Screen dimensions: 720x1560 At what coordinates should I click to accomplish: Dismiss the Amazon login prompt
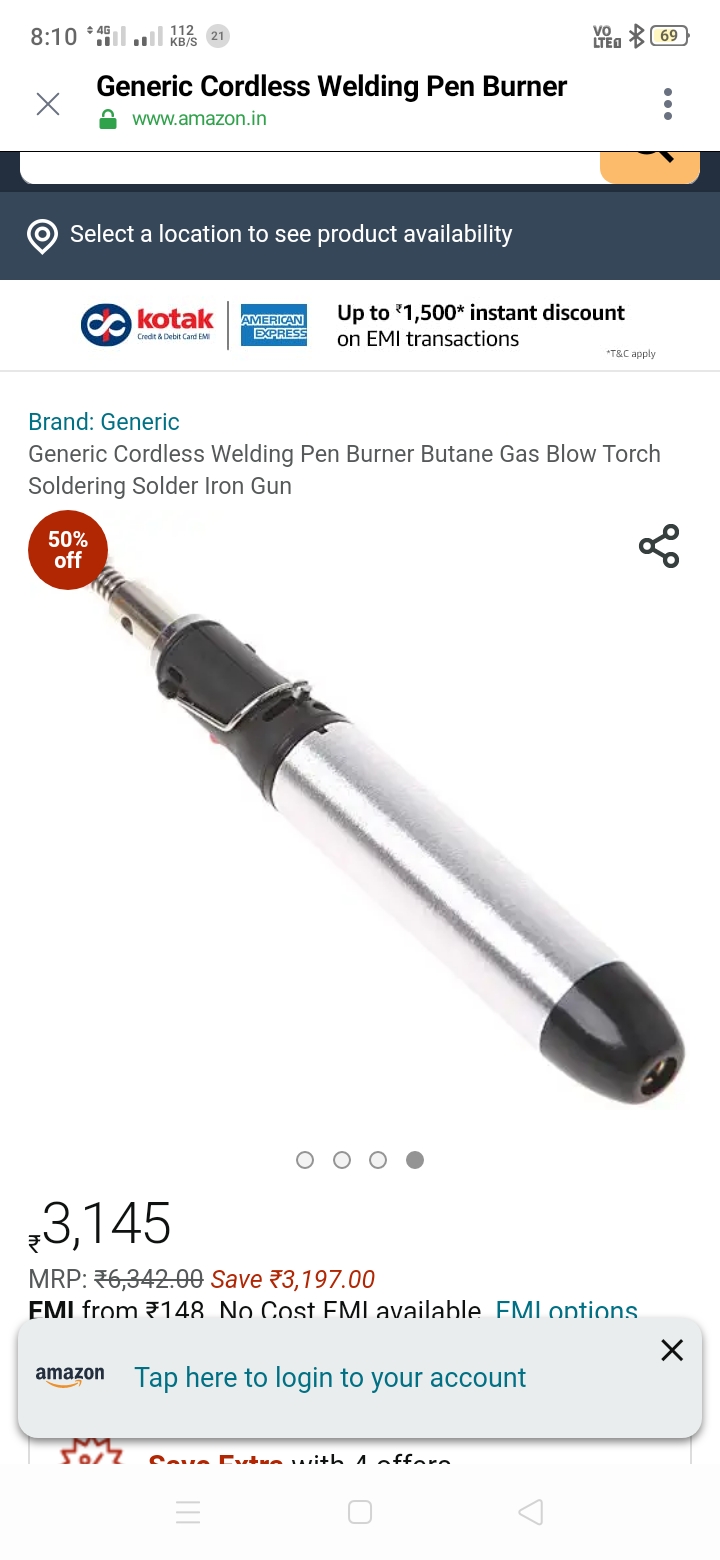pos(672,1350)
